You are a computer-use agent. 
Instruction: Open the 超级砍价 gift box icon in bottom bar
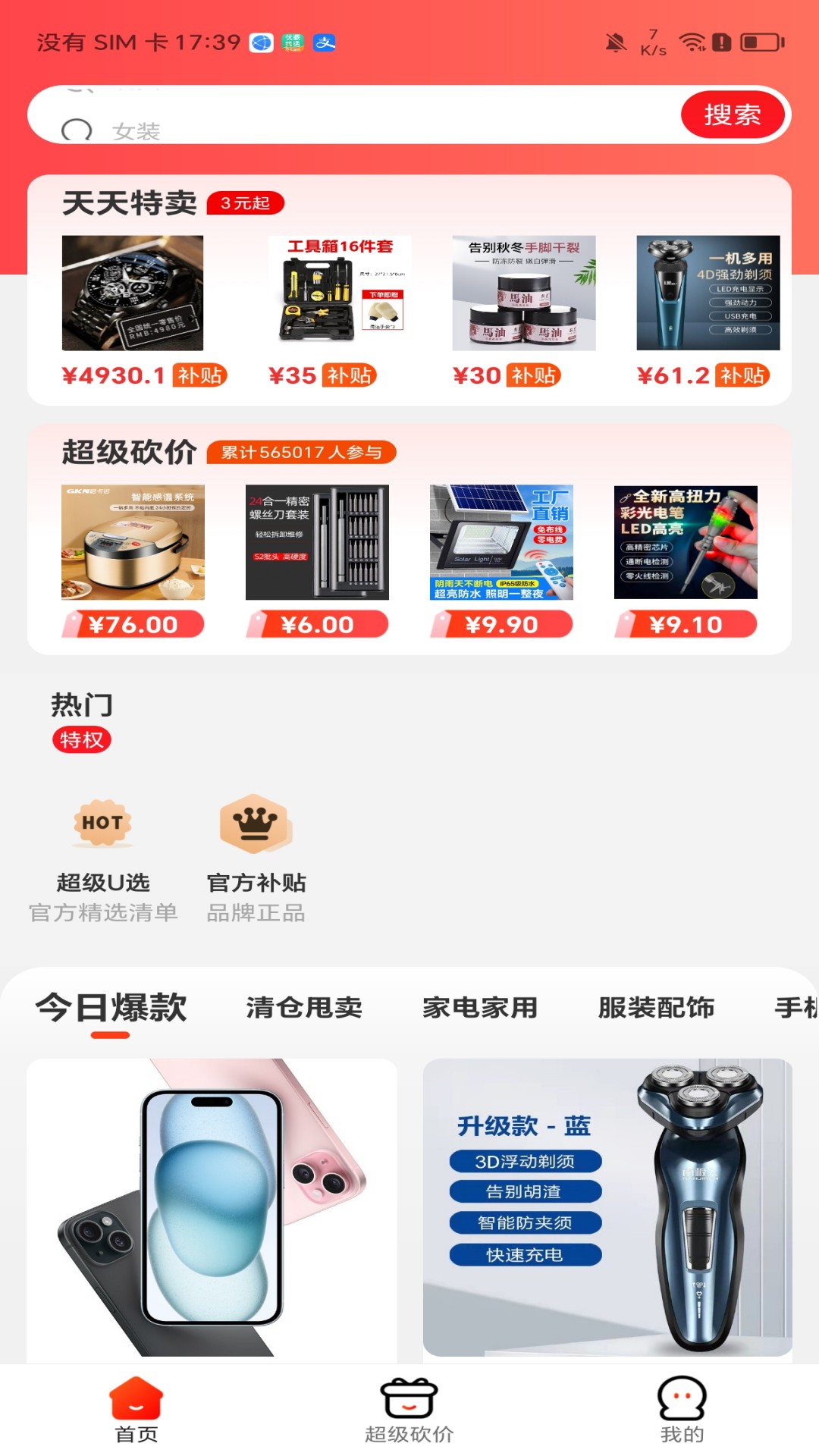409,1404
